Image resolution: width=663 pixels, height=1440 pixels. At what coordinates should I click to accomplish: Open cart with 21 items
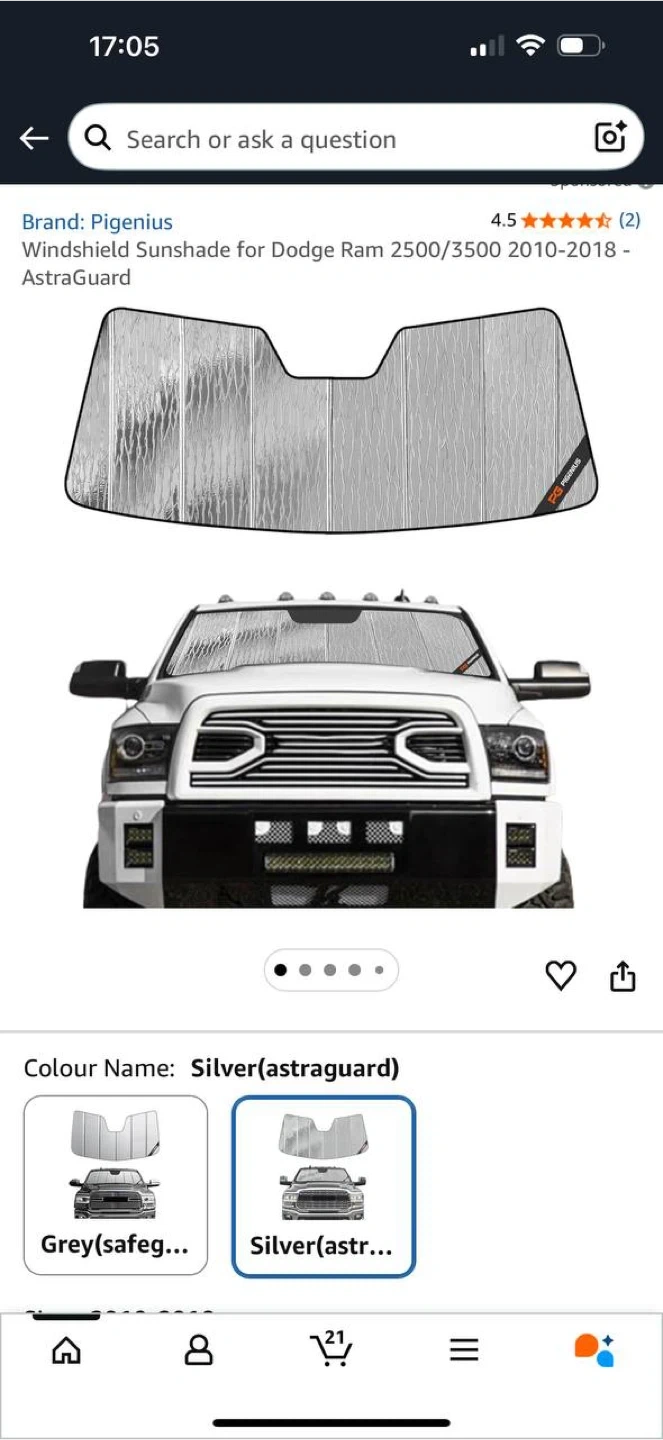(x=331, y=1349)
